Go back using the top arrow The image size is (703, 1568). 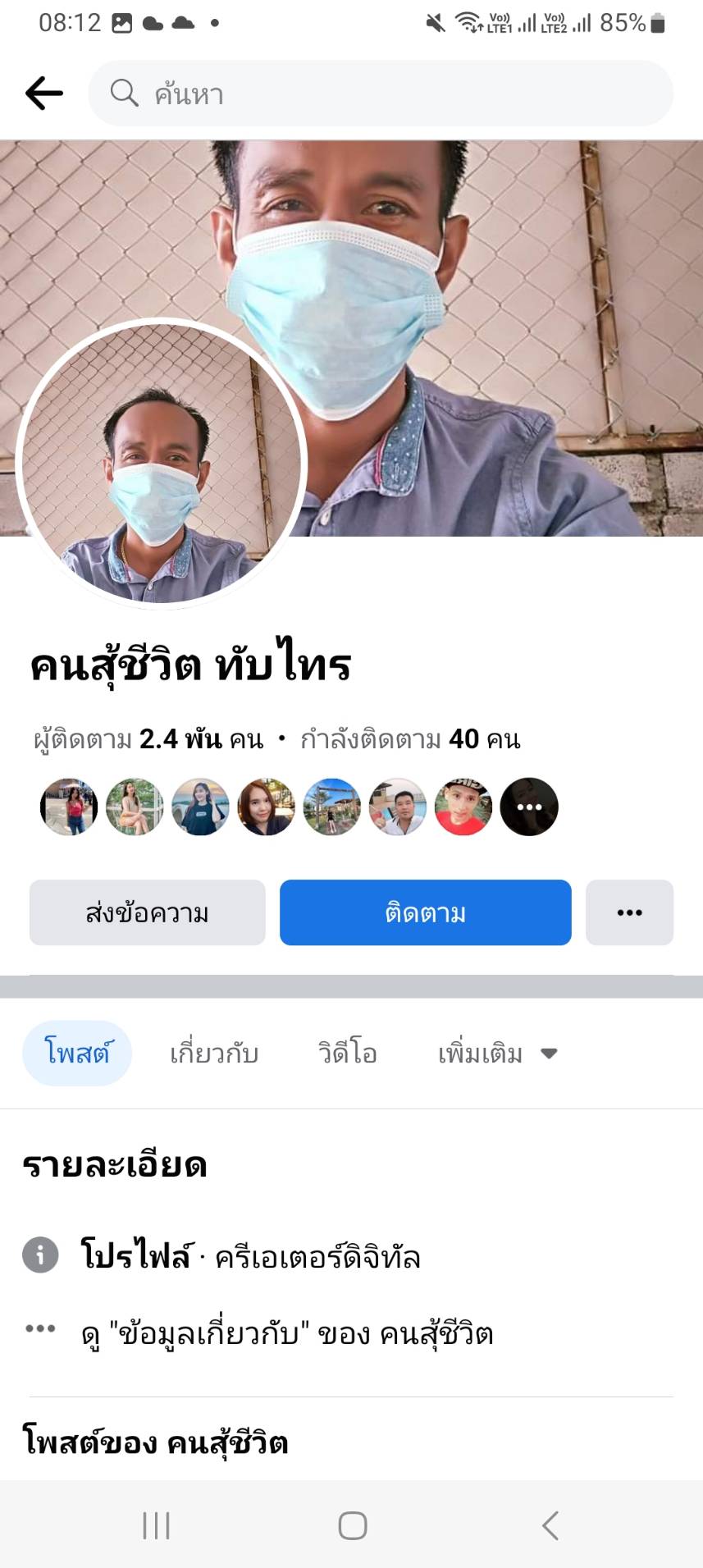[x=44, y=94]
